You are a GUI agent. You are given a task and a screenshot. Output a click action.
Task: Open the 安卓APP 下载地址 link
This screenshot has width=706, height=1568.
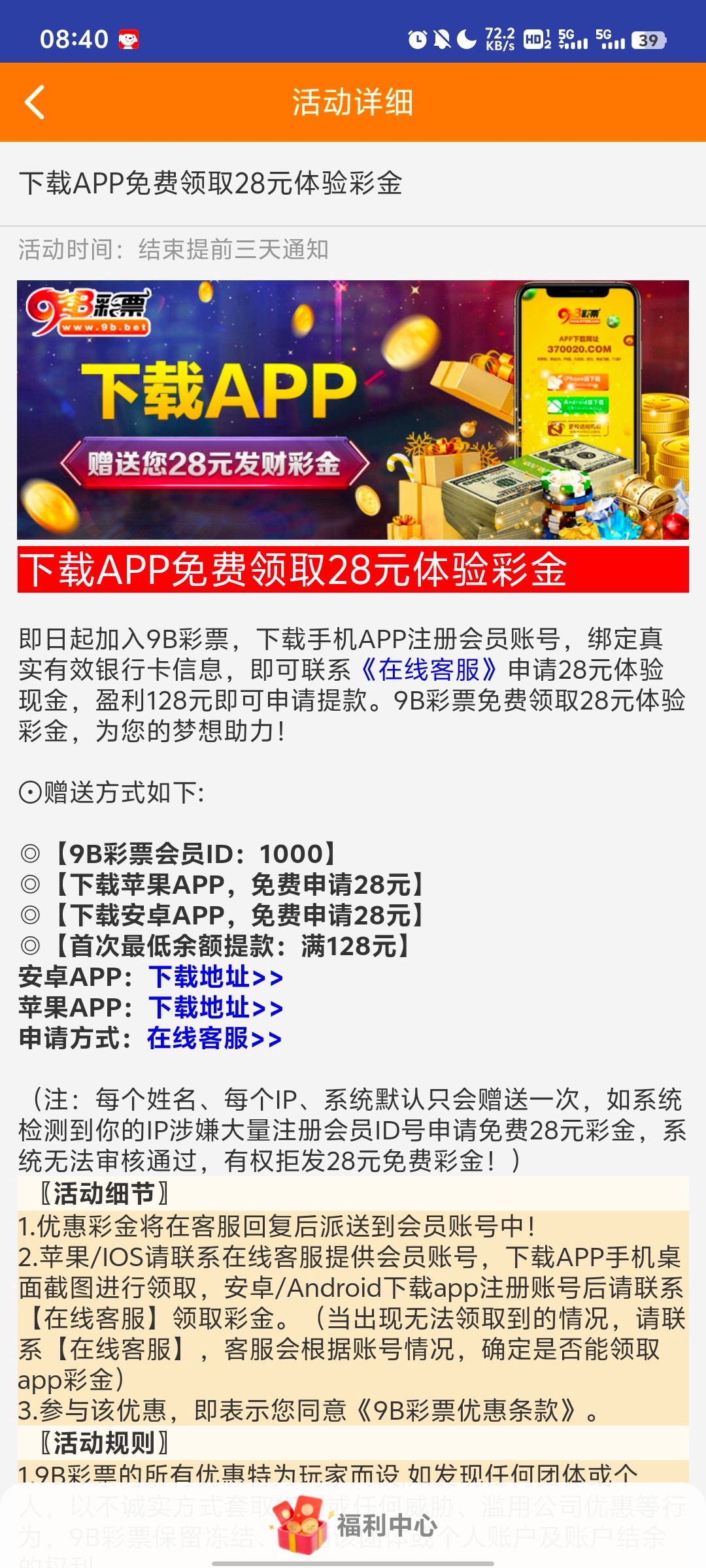[x=216, y=977]
